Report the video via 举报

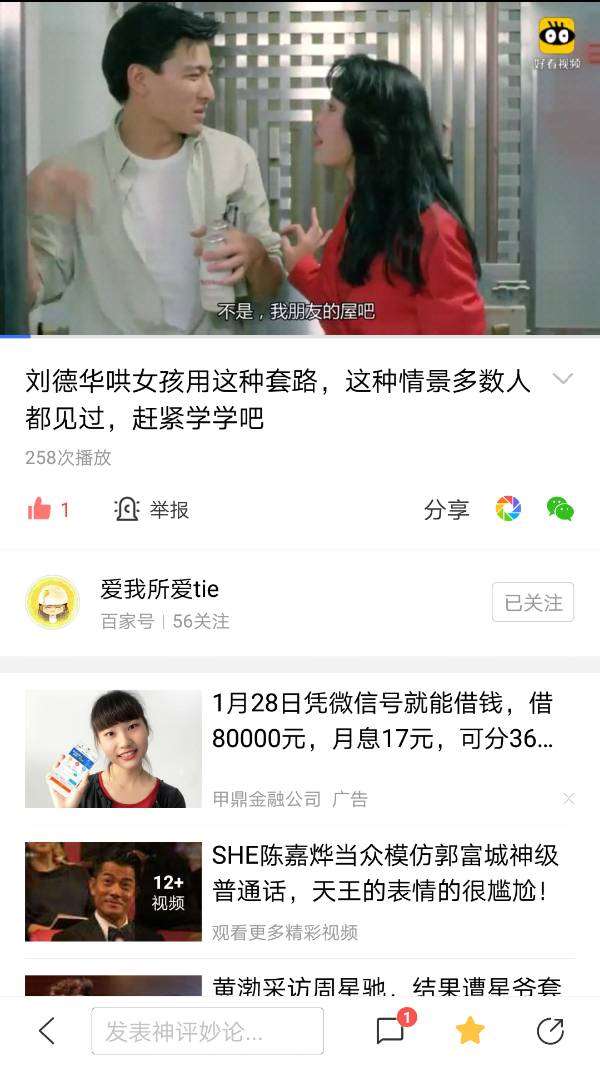click(x=152, y=509)
